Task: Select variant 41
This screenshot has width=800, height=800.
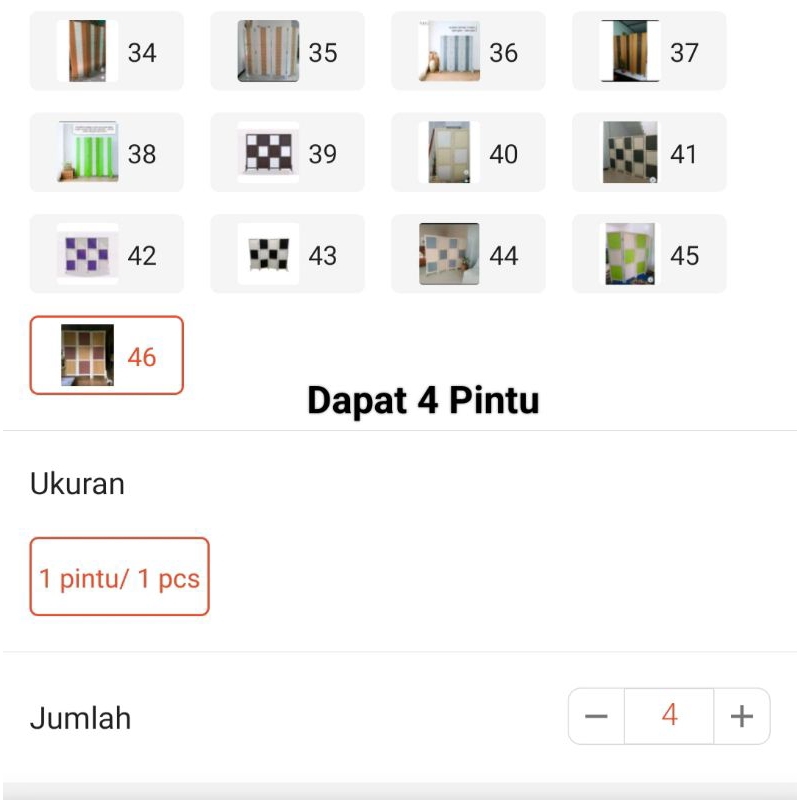Action: [649, 153]
